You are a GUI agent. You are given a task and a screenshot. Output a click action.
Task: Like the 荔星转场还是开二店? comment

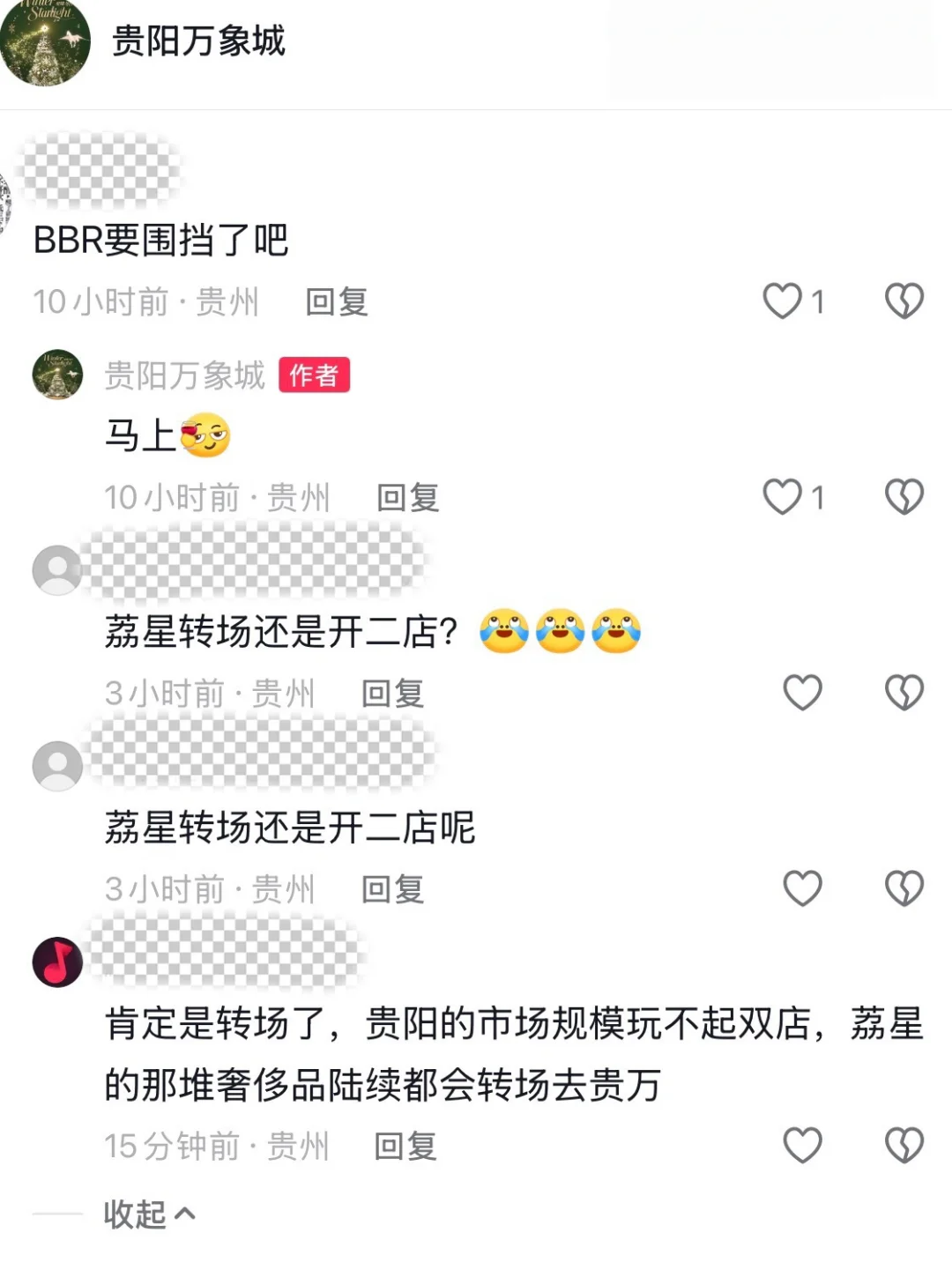coord(802,693)
